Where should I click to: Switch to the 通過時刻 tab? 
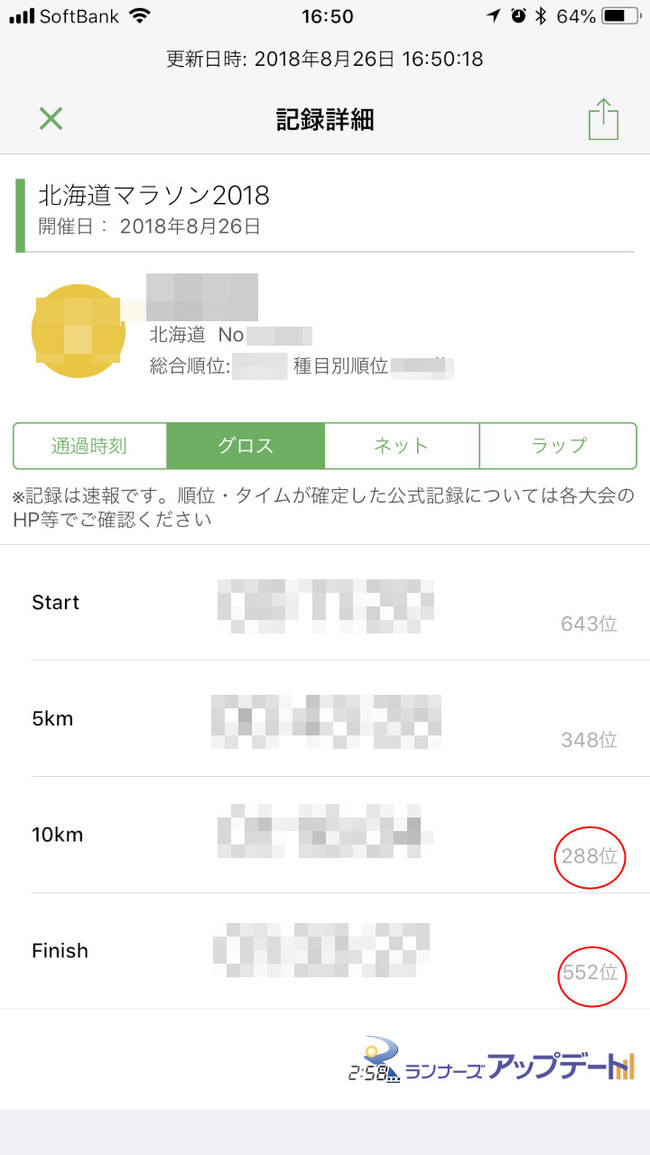coord(90,446)
